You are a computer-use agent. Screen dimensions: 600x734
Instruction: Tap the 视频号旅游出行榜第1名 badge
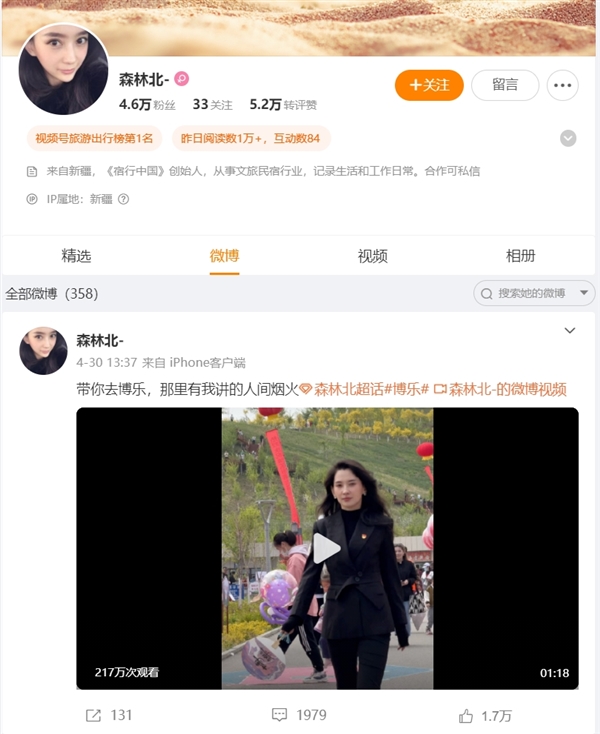coord(93,139)
